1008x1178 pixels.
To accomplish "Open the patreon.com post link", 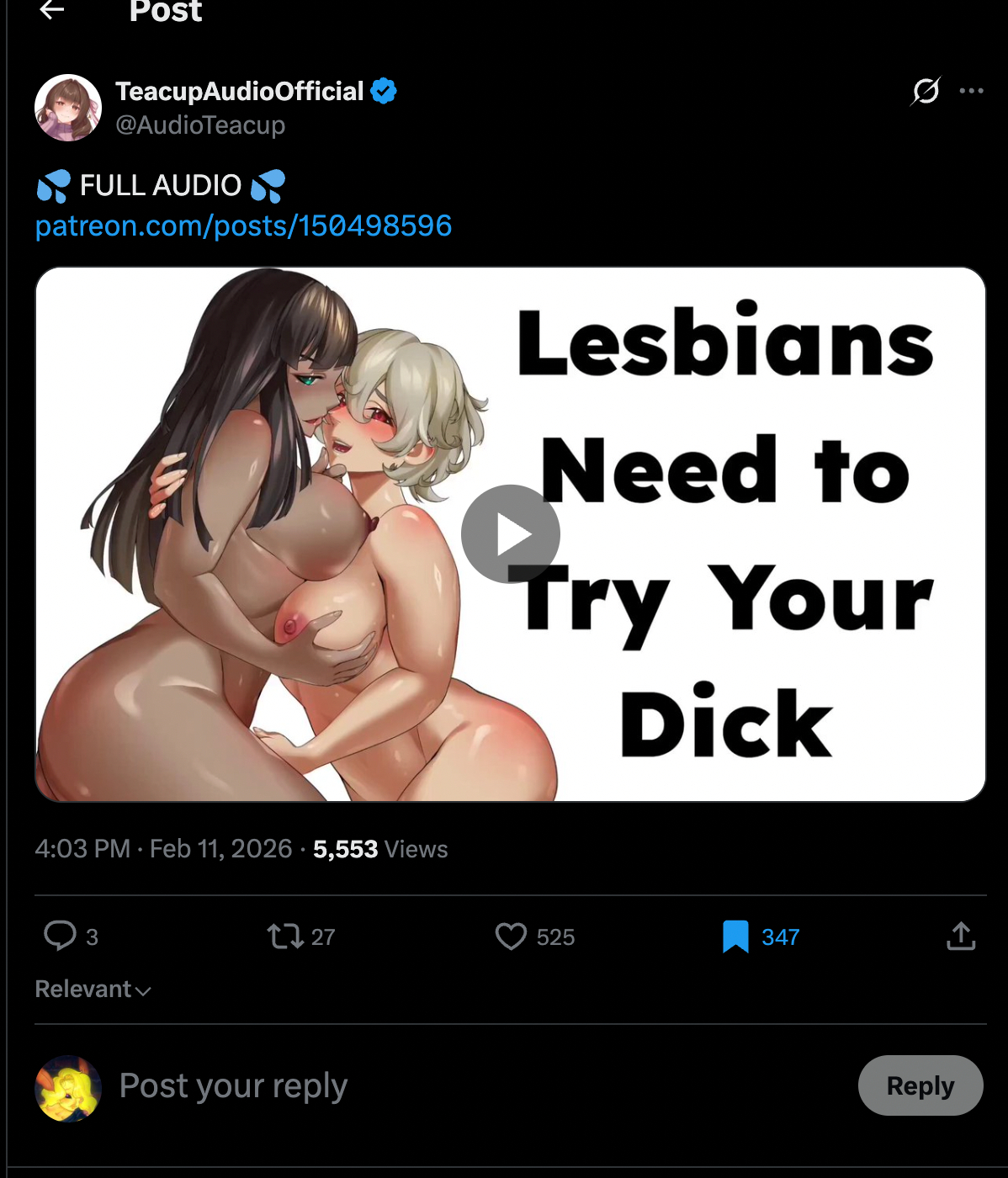I will (243, 226).
